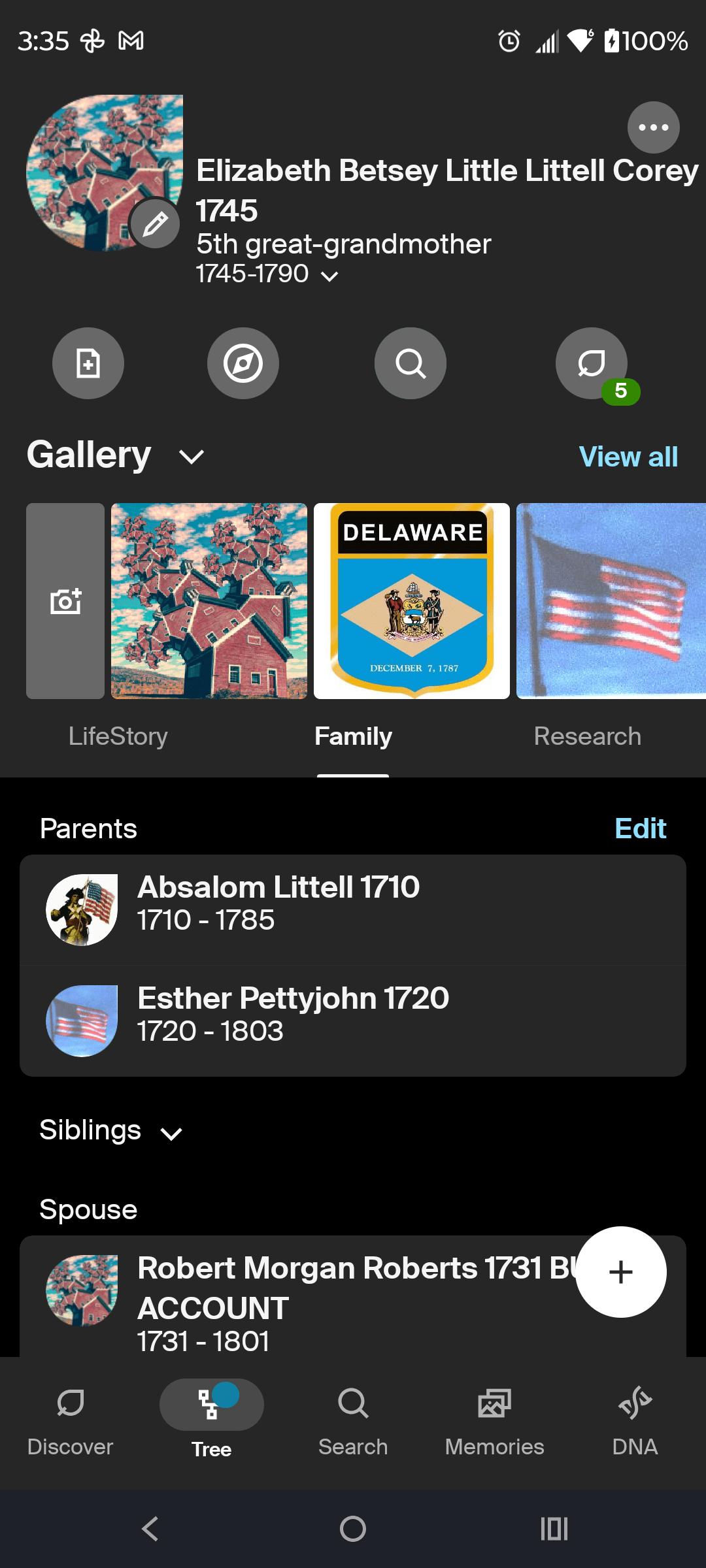Go back using the system back button

(x=150, y=1529)
